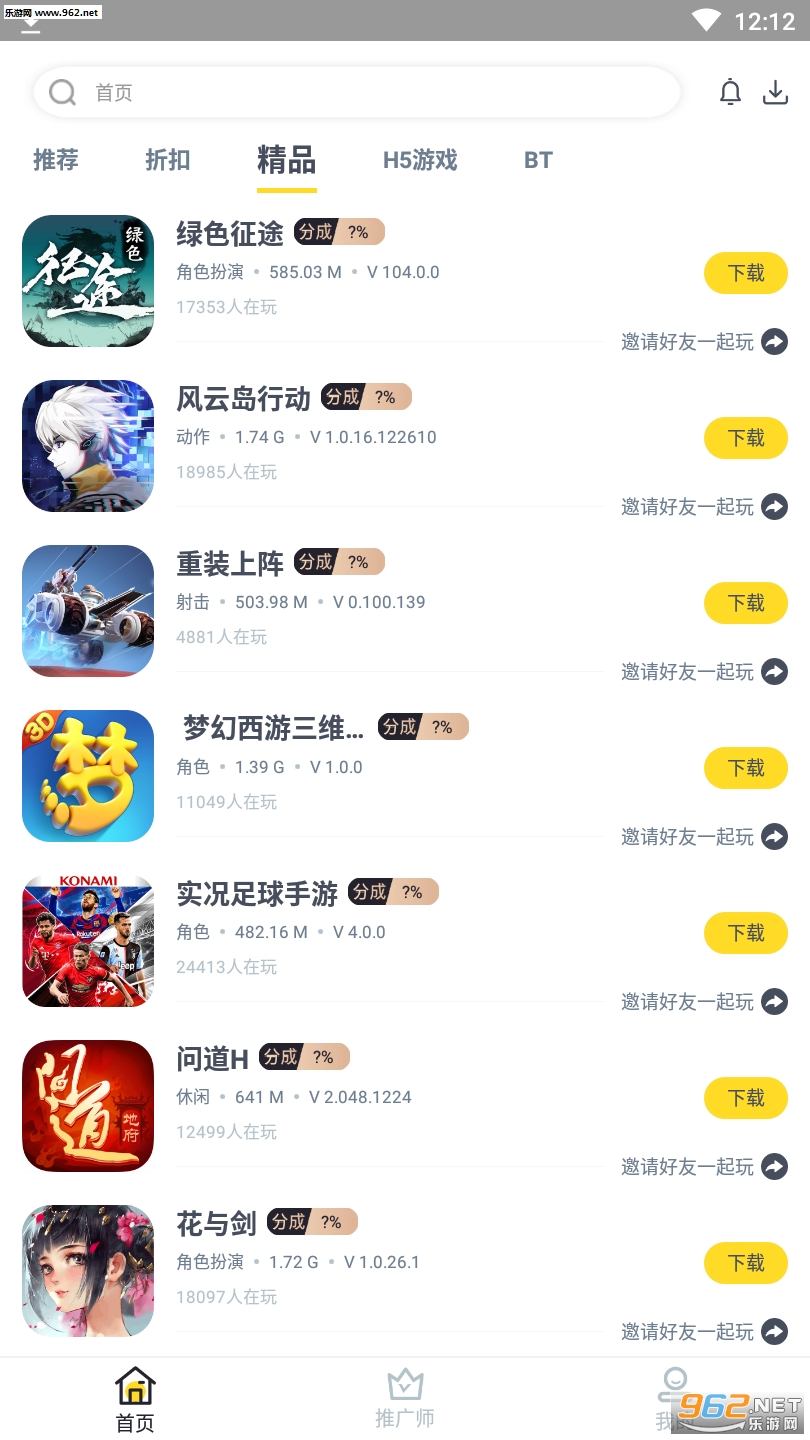Open the downloads icon in the top bar

776,93
